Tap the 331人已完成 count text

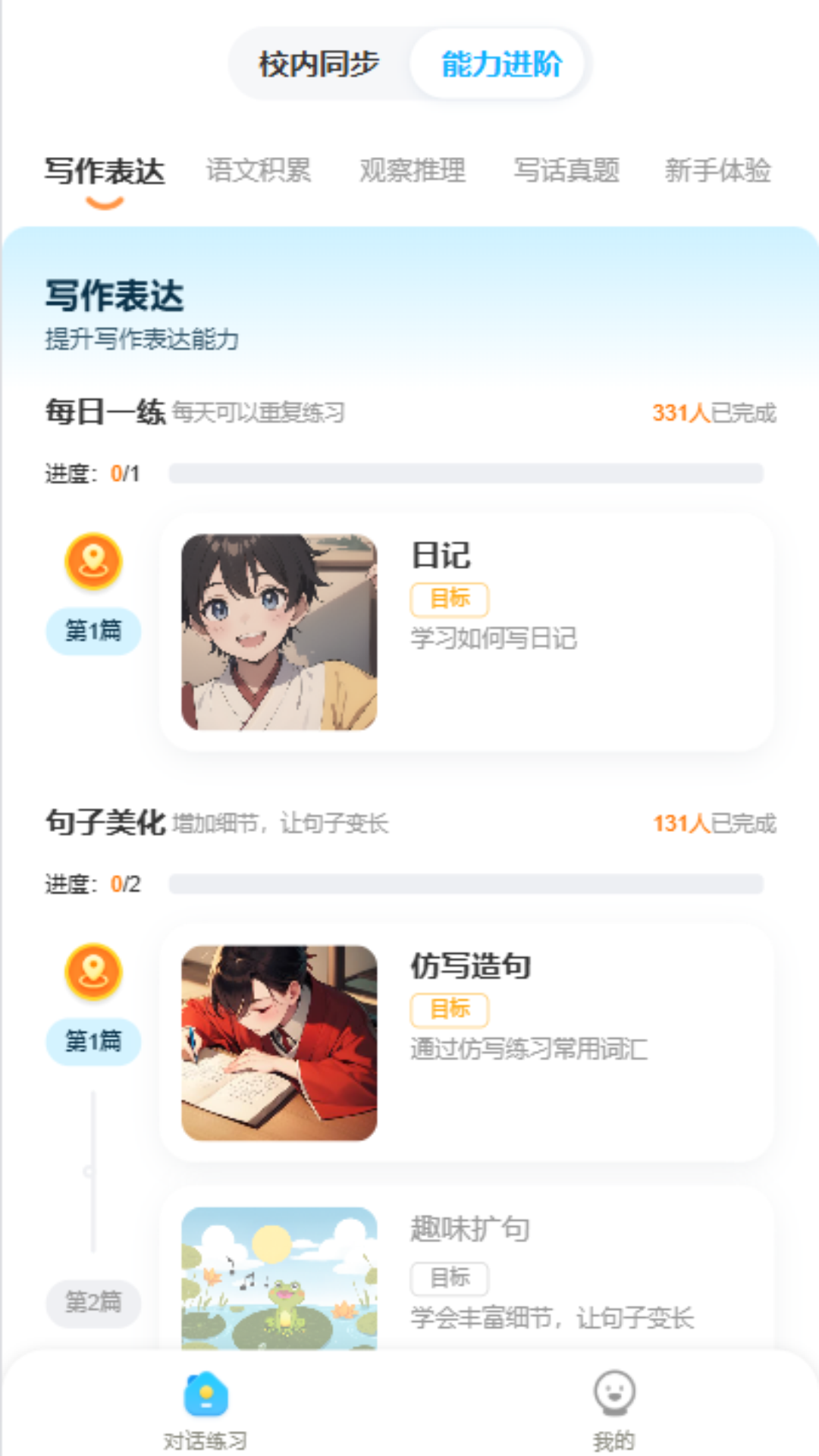[x=714, y=413]
